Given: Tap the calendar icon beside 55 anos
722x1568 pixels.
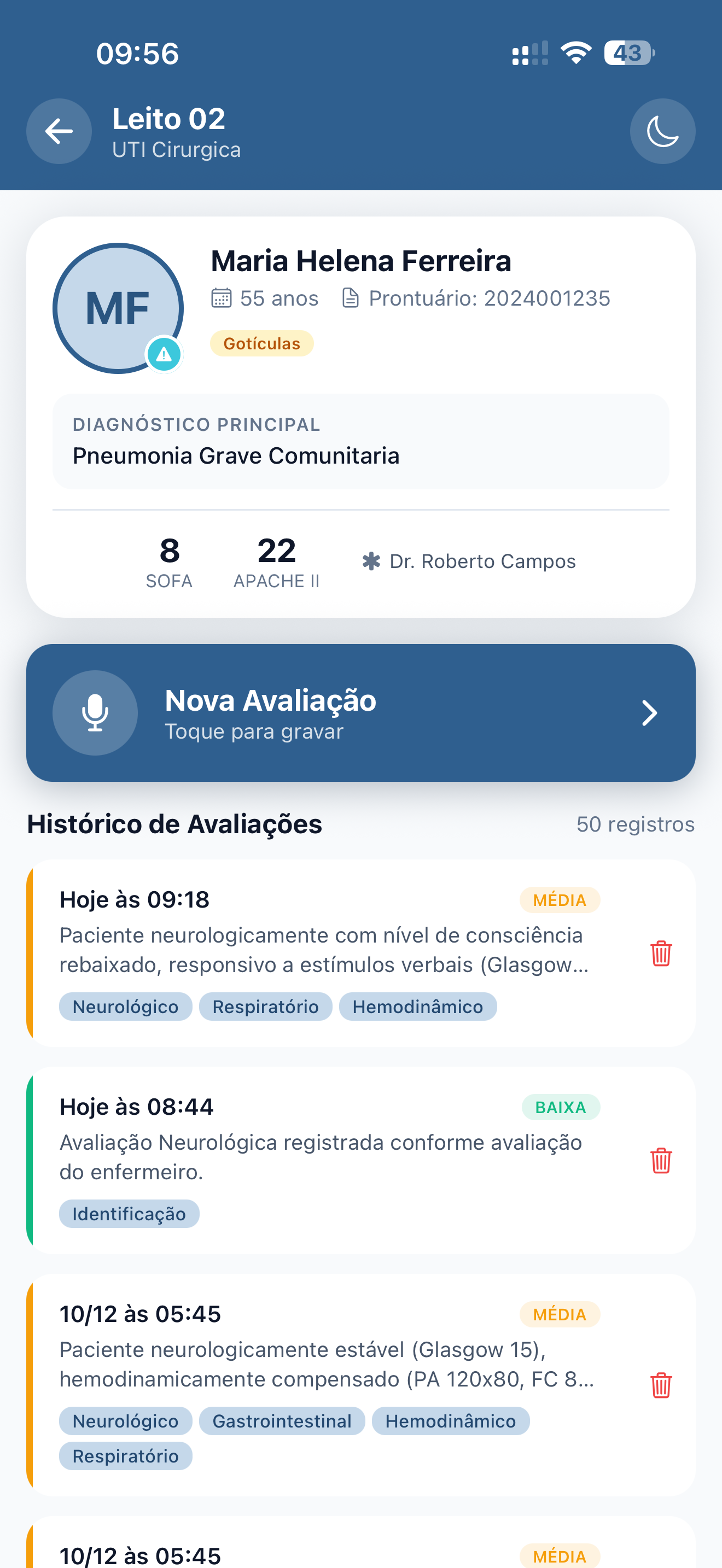Looking at the screenshot, I should [223, 297].
